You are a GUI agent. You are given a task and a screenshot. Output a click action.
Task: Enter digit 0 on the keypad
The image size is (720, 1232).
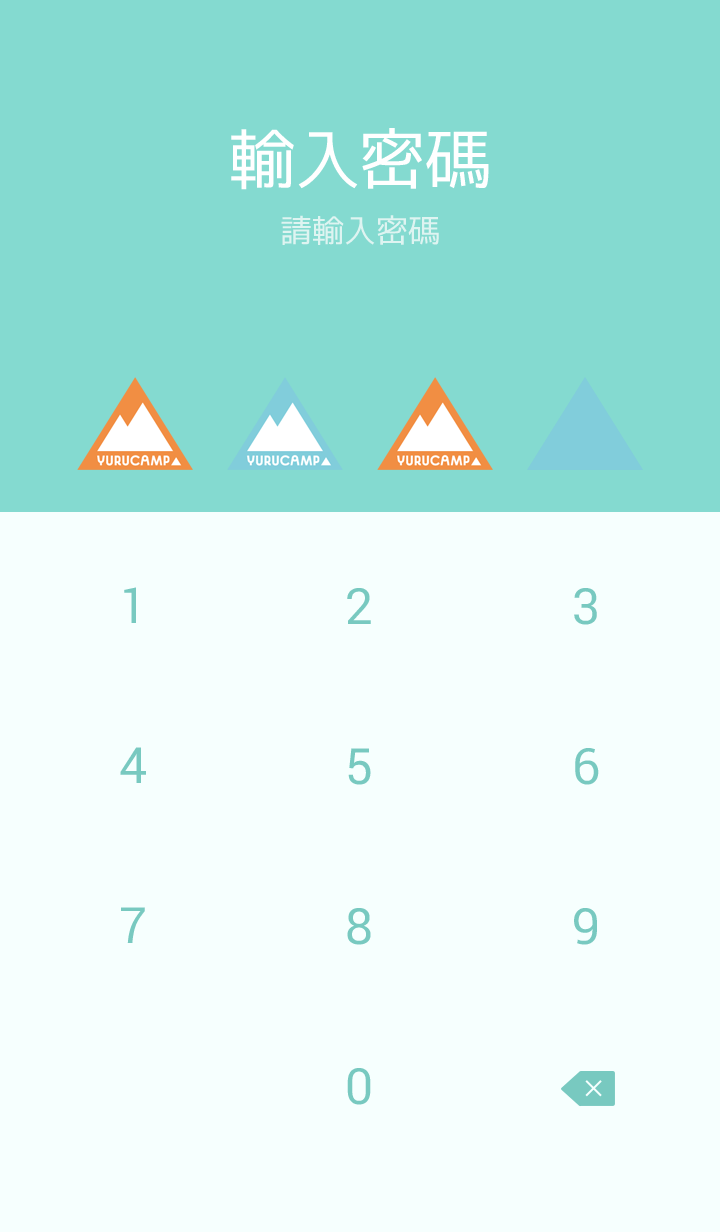(x=359, y=1087)
